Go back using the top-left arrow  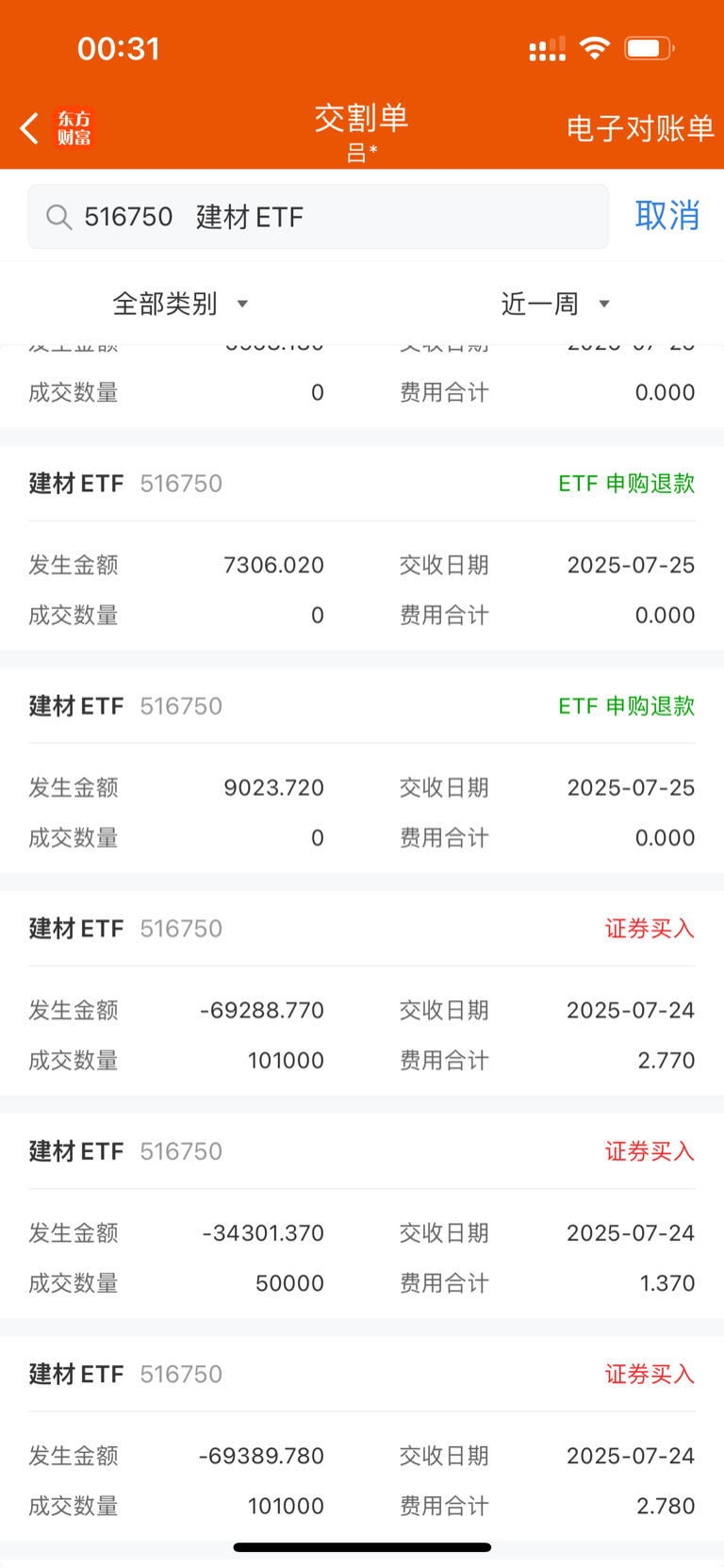(x=29, y=128)
